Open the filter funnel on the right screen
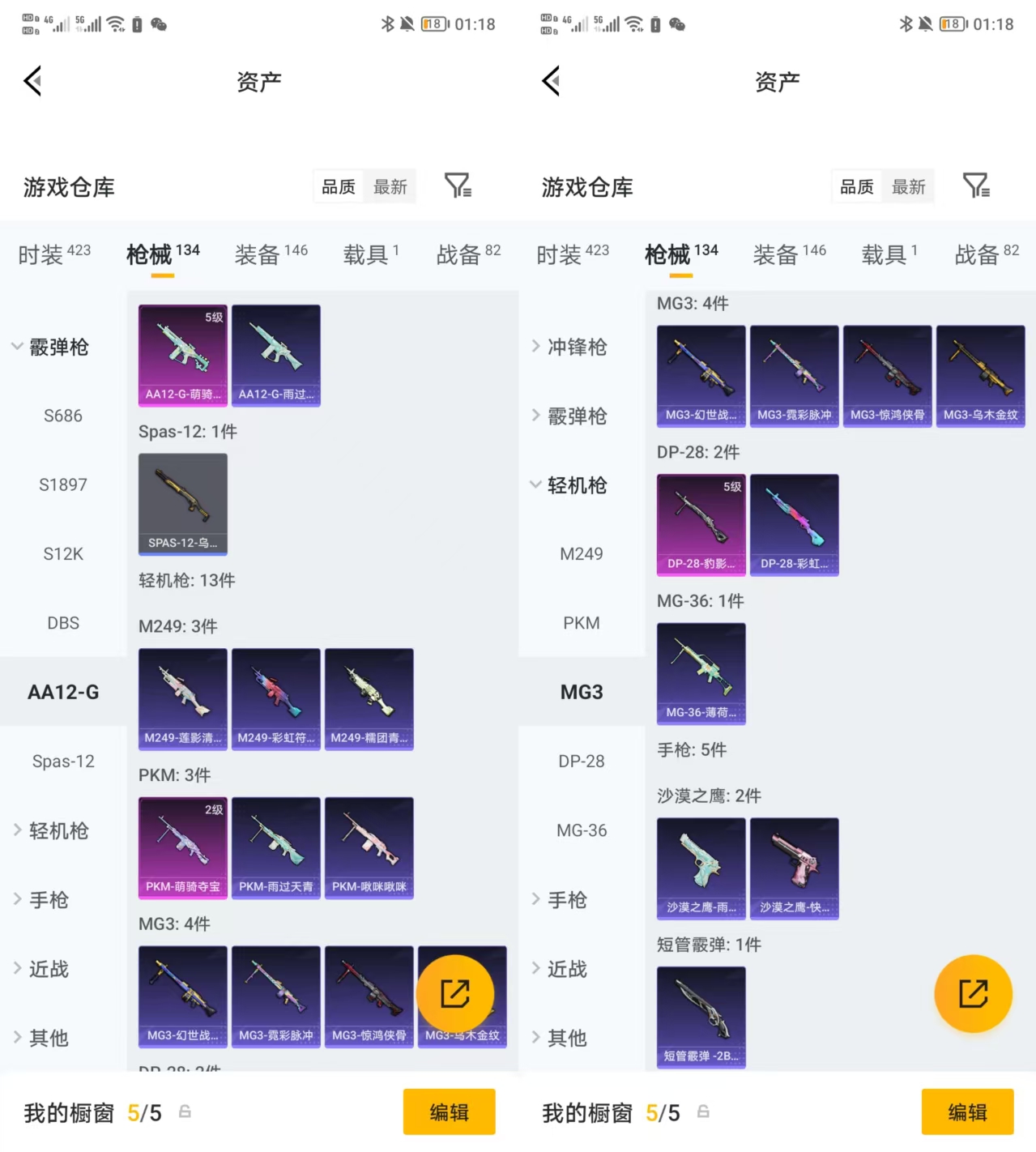The height and width of the screenshot is (1152, 1036). [x=978, y=186]
